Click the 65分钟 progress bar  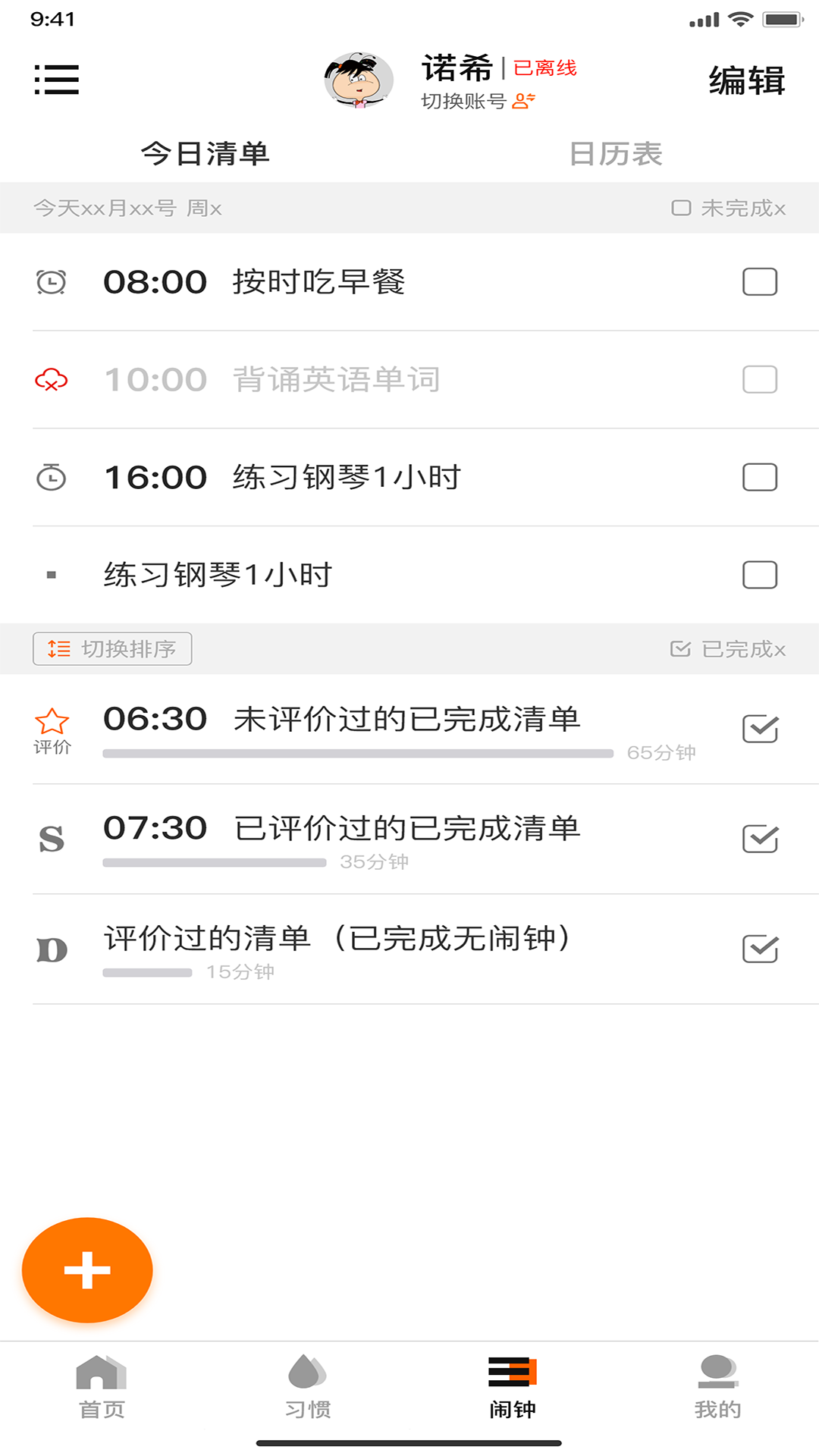coord(357,753)
